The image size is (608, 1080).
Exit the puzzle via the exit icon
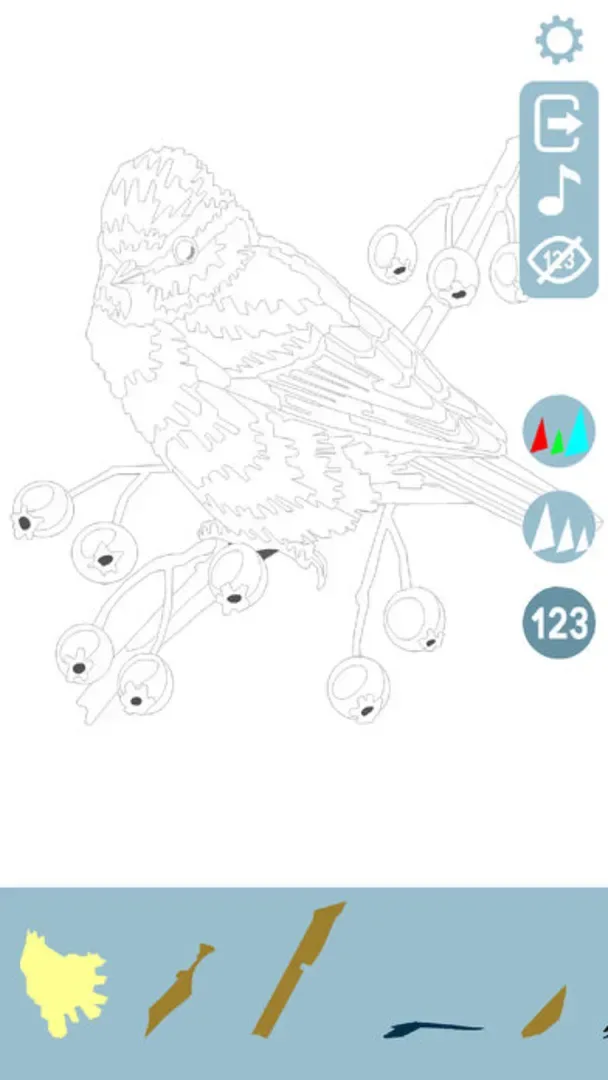558,126
